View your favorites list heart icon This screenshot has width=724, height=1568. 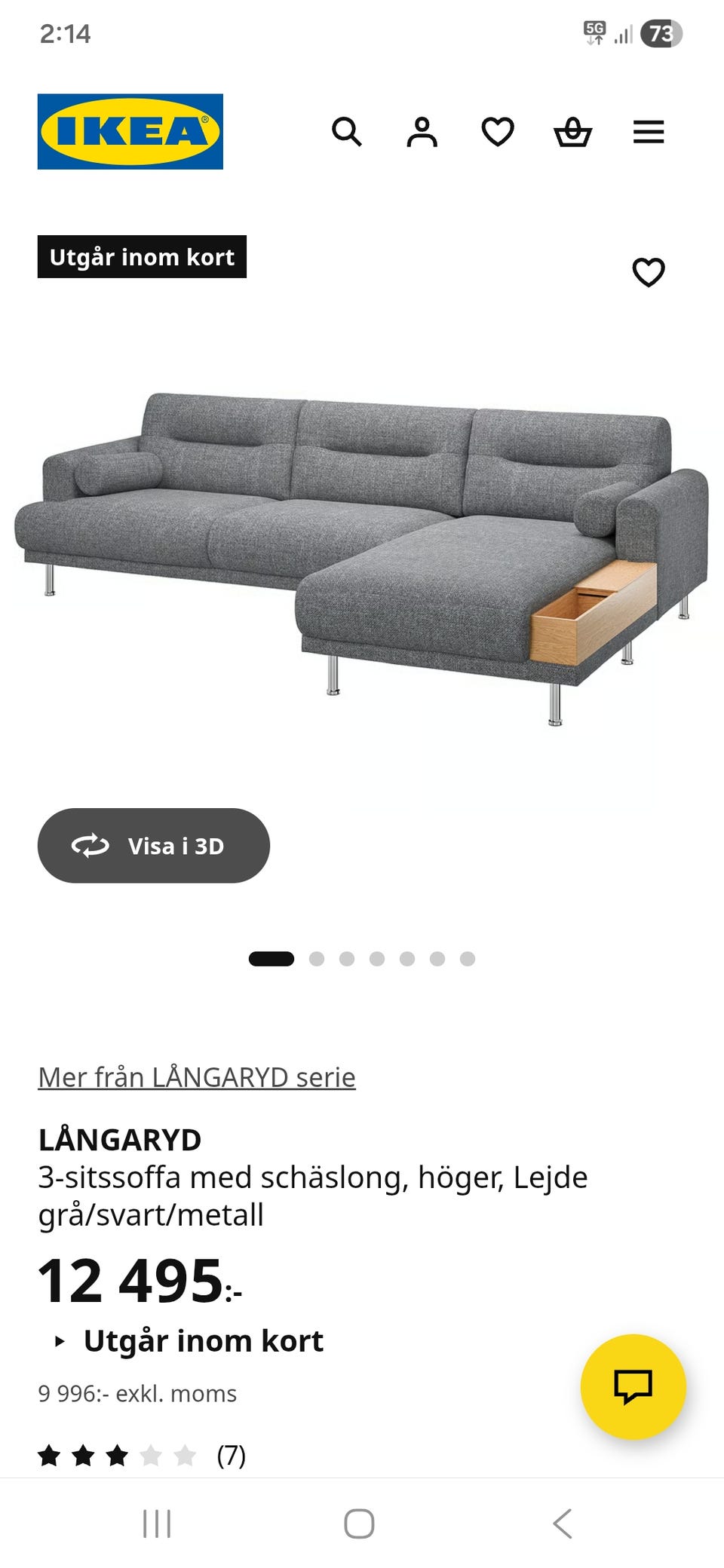(498, 133)
